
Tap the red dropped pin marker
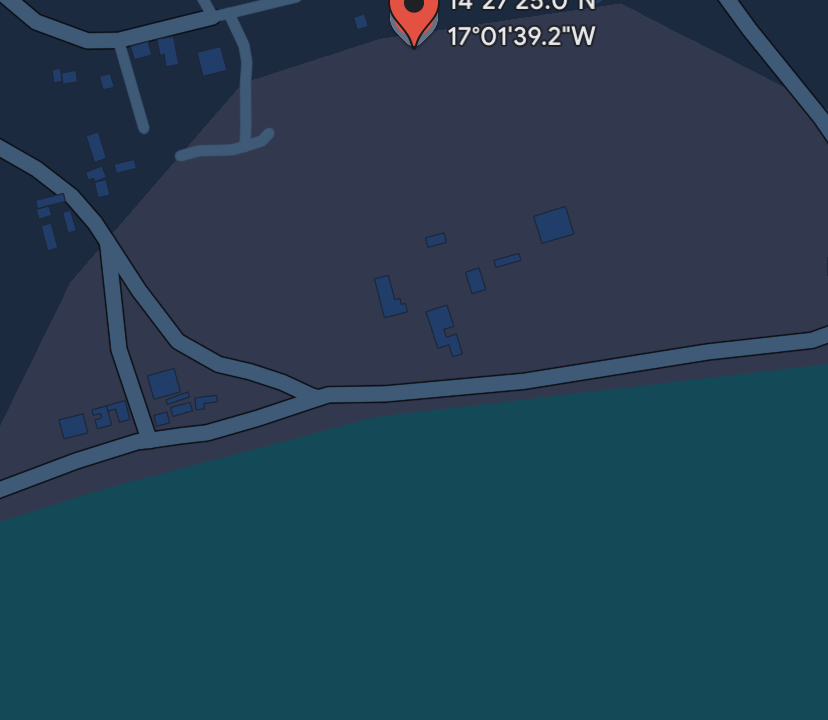(413, 15)
